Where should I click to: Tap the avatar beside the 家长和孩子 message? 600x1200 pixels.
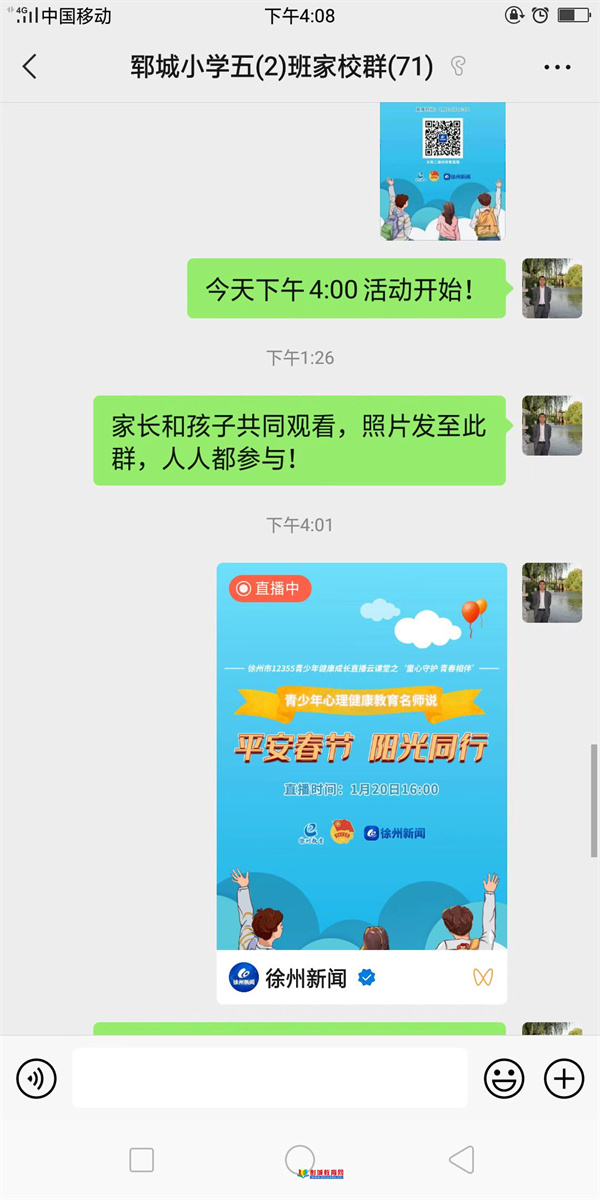tap(552, 425)
